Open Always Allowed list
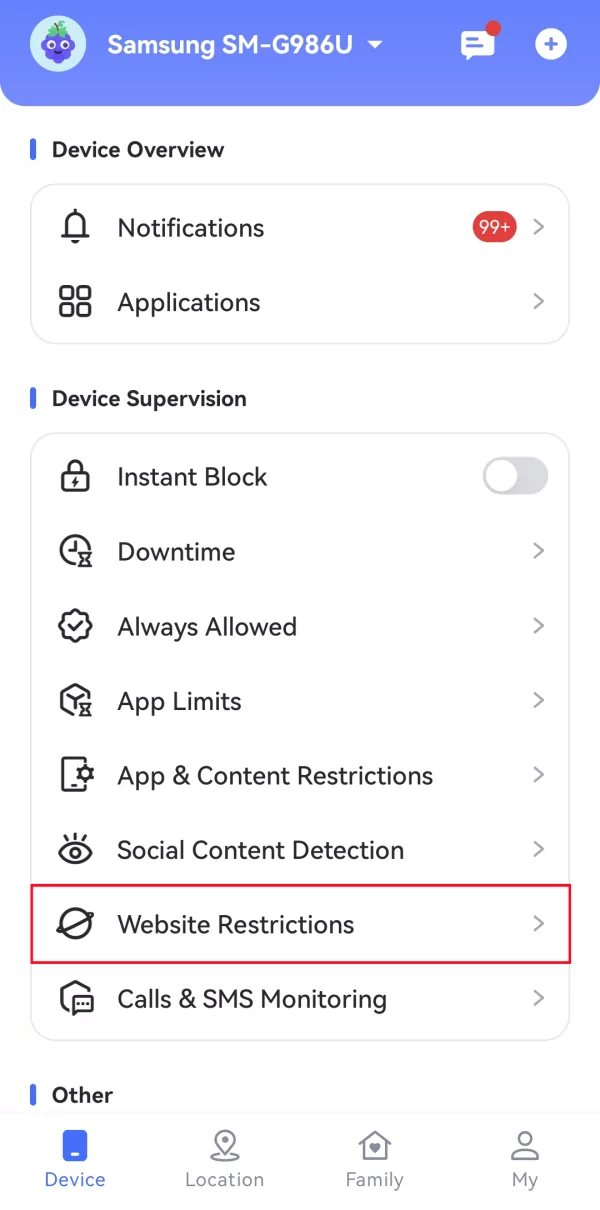The width and height of the screenshot is (600, 1210). click(x=300, y=627)
